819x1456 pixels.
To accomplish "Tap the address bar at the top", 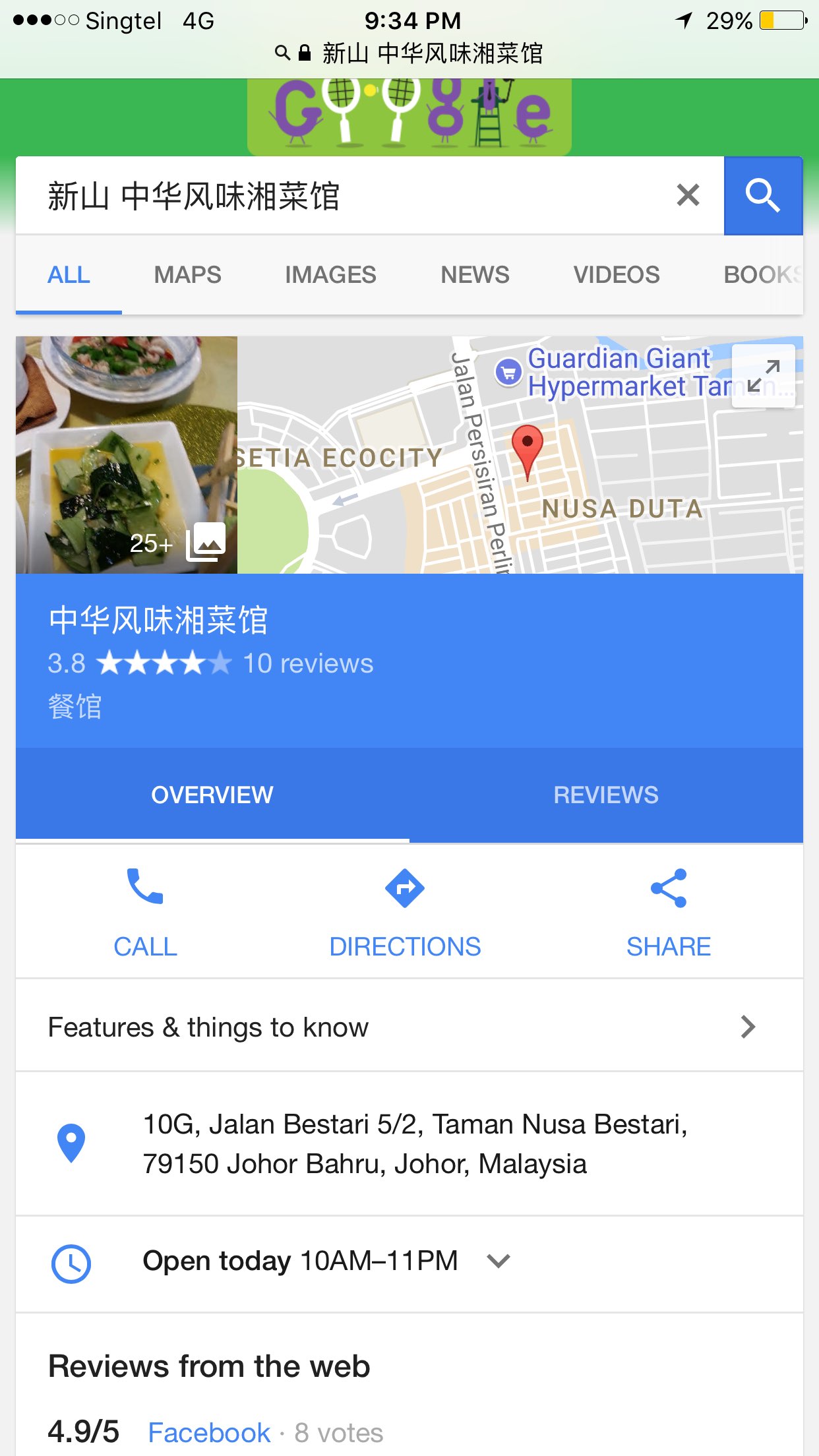I will click(x=409, y=53).
